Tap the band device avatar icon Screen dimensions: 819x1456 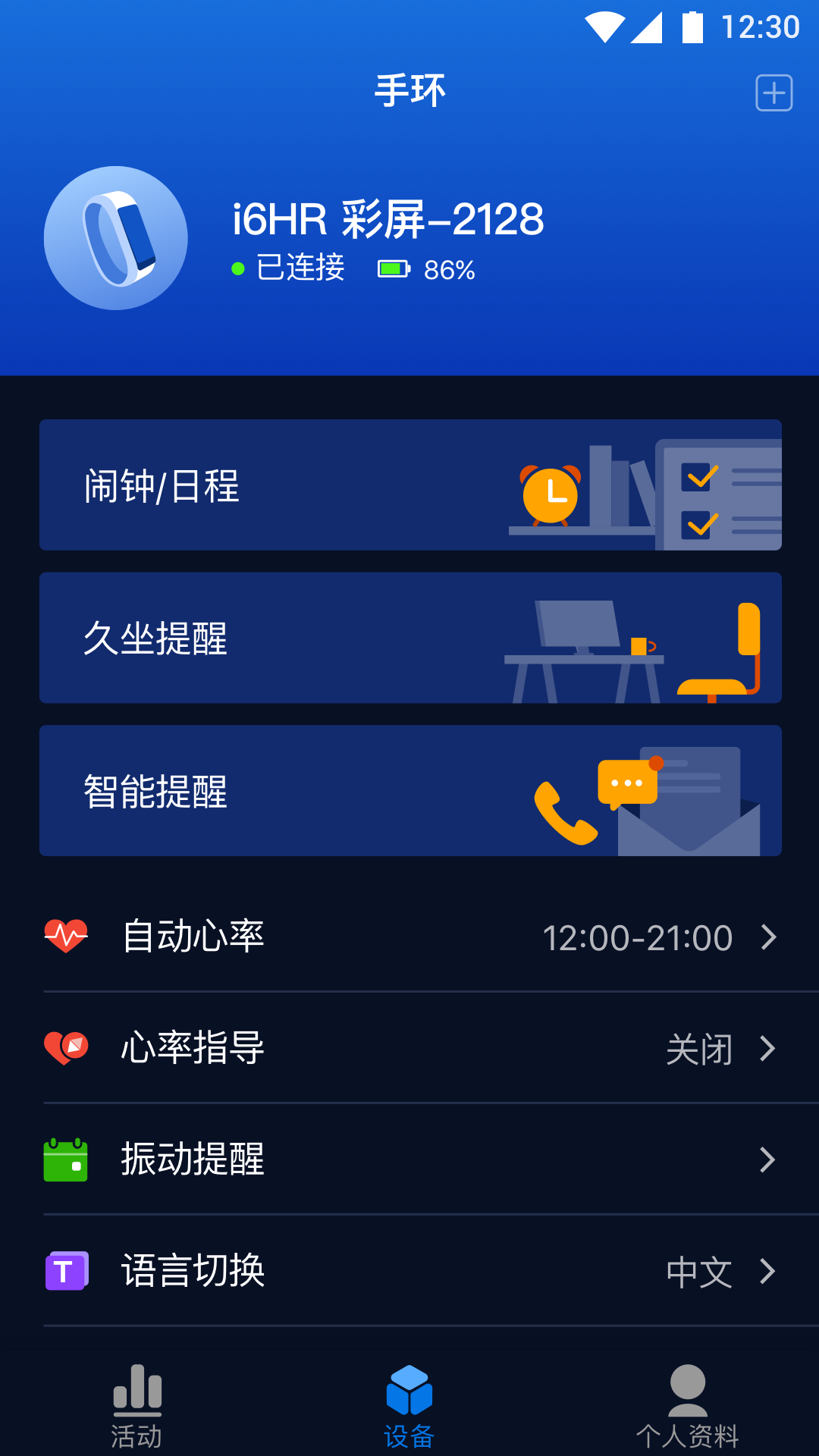(115, 237)
